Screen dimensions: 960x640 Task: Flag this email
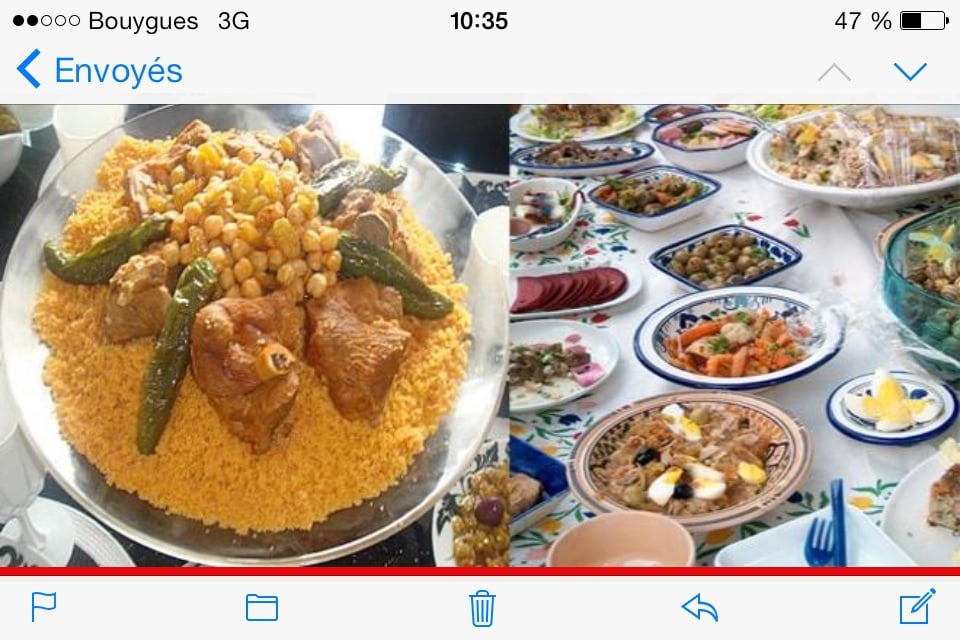click(44, 606)
